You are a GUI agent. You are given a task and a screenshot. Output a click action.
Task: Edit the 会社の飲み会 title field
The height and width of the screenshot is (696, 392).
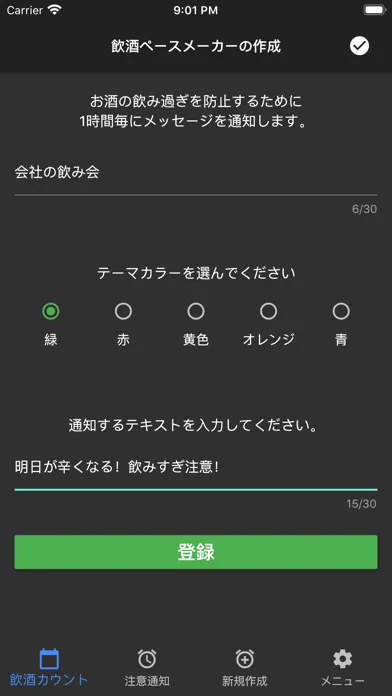pos(196,174)
